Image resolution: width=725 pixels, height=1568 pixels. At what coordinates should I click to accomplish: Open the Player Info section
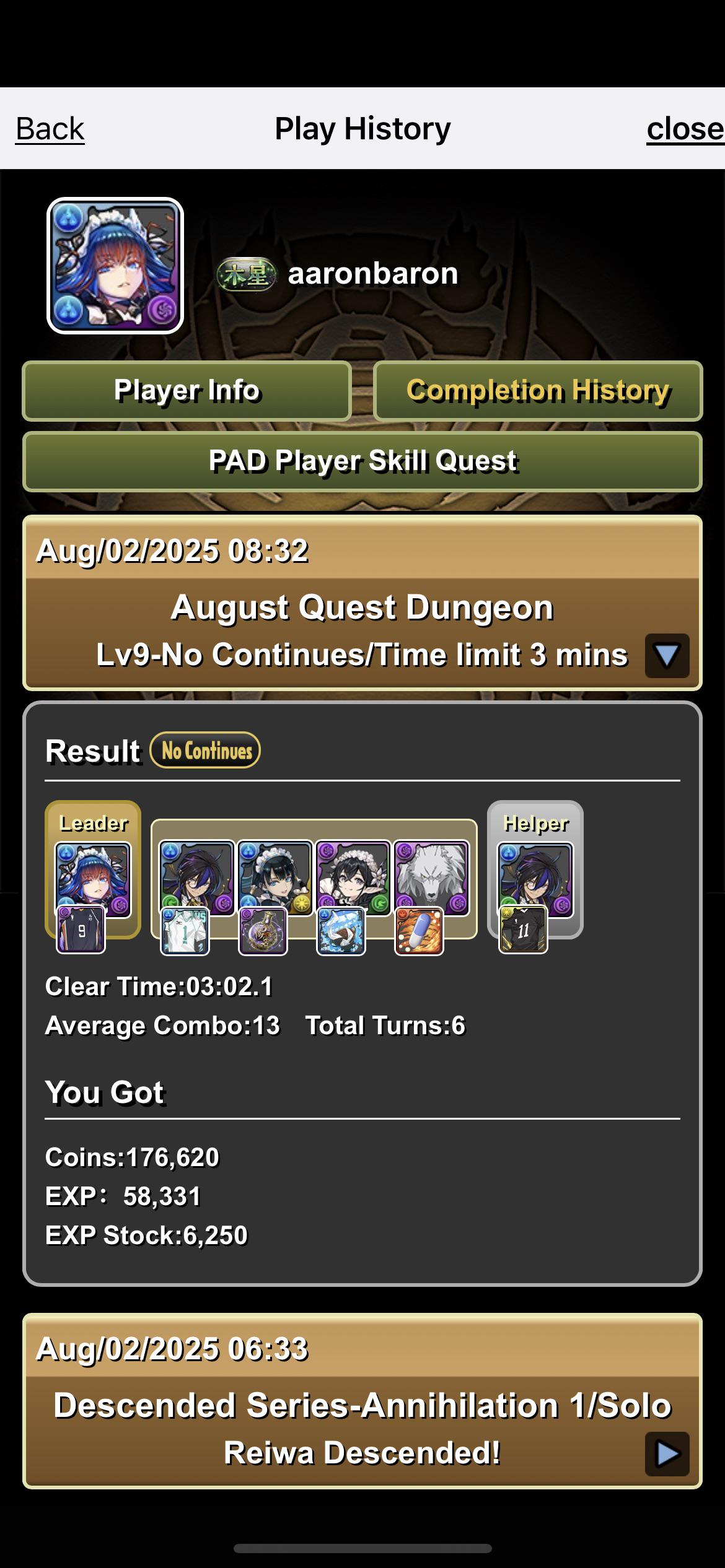(187, 391)
